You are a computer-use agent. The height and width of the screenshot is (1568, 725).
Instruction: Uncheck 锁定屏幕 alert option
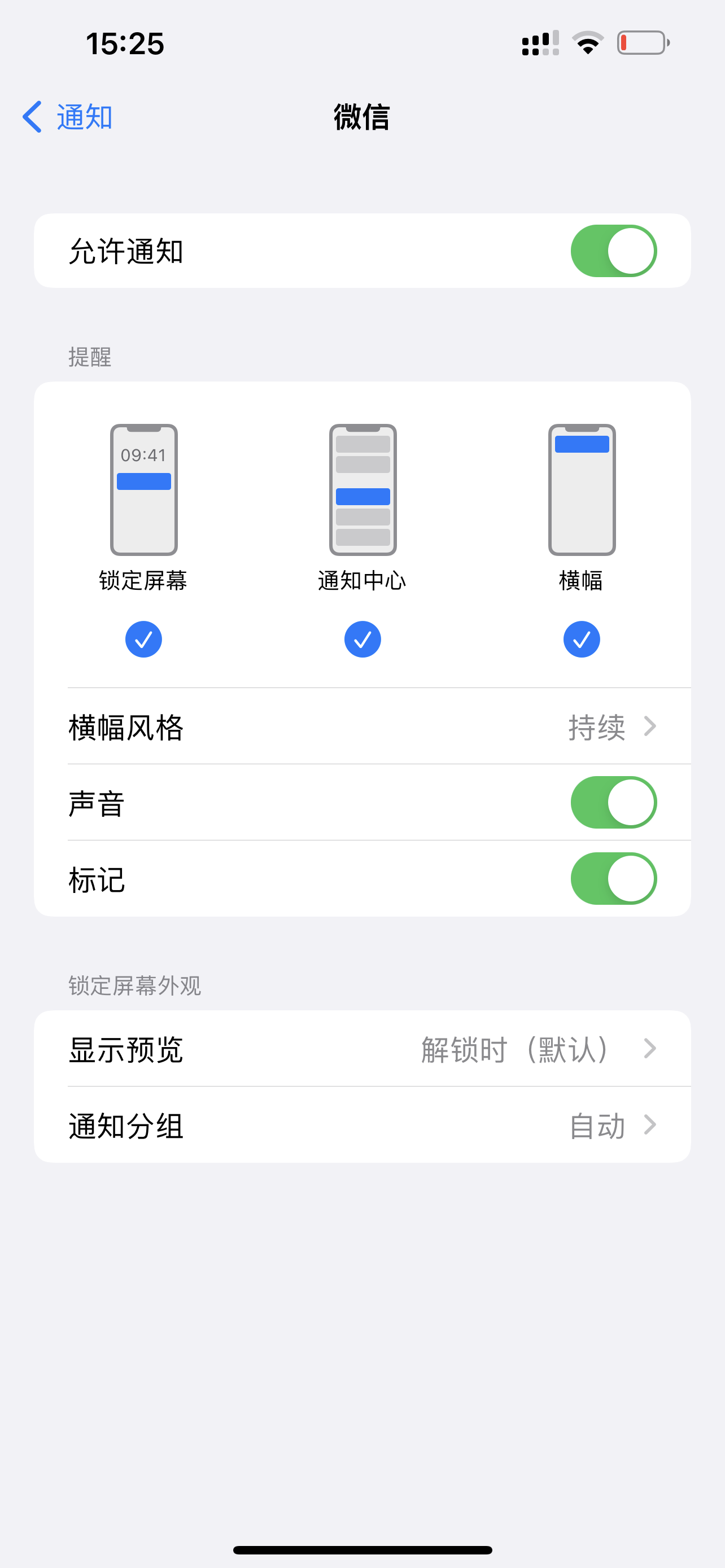(x=143, y=639)
